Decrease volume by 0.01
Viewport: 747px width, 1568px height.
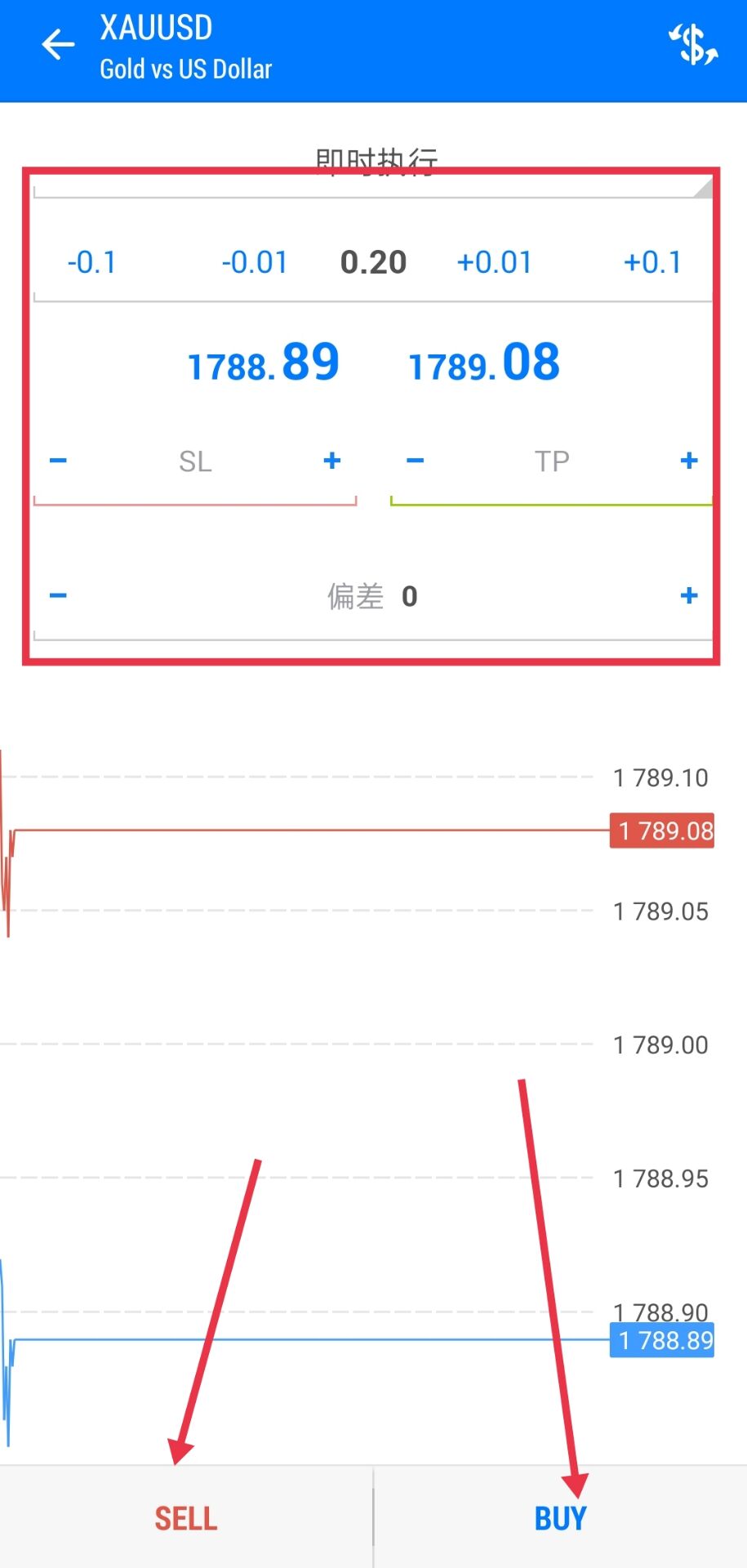(x=255, y=262)
